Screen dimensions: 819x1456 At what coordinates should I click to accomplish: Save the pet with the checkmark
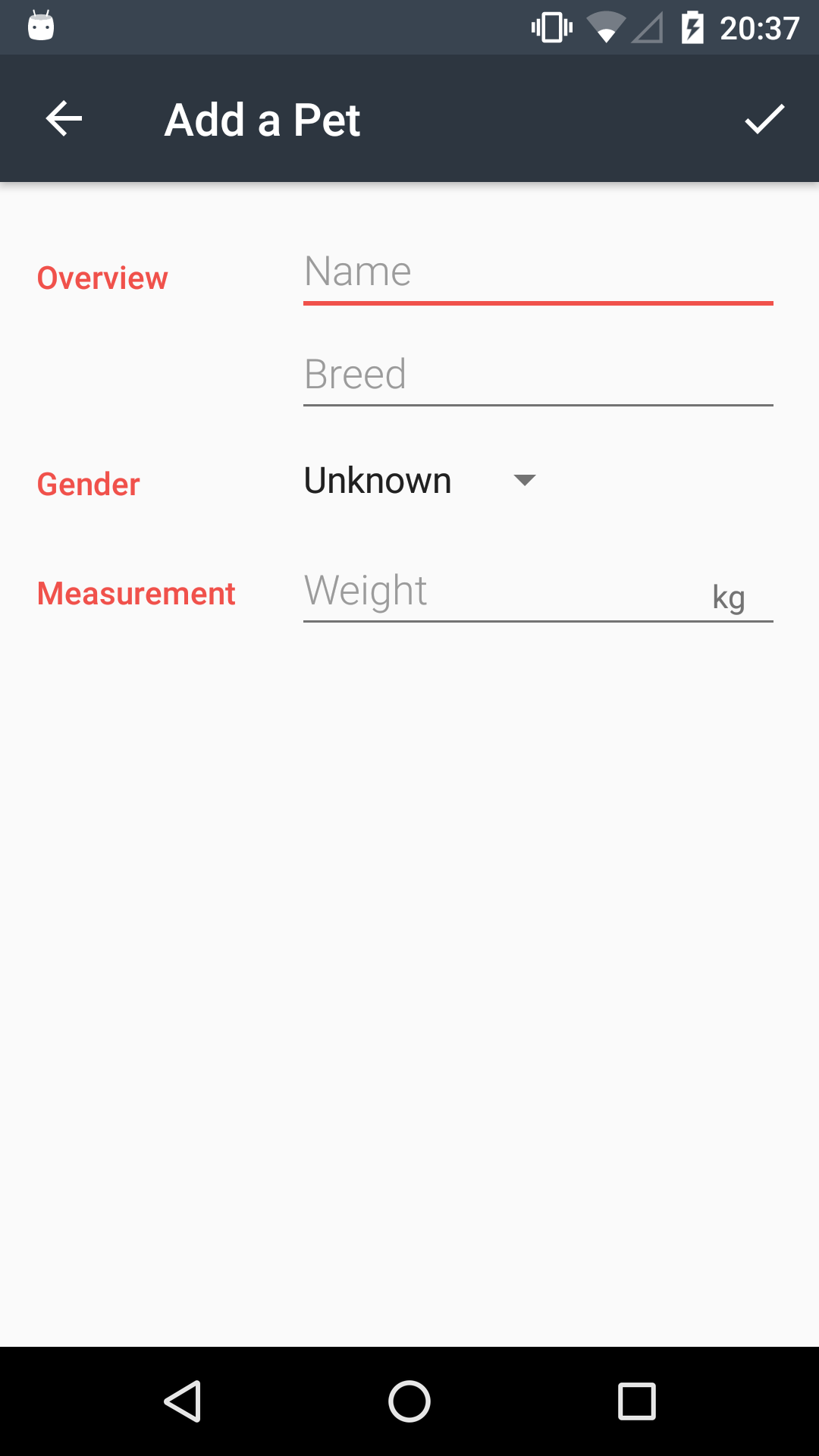click(x=764, y=119)
